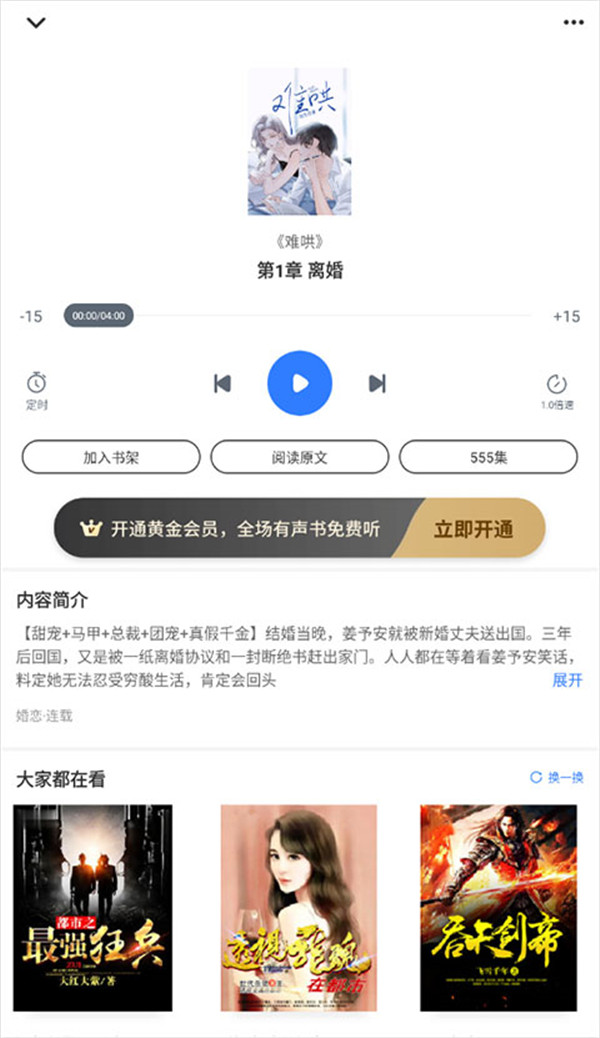Open the three-dot overflow menu
600x1038 pixels.
coord(572,22)
